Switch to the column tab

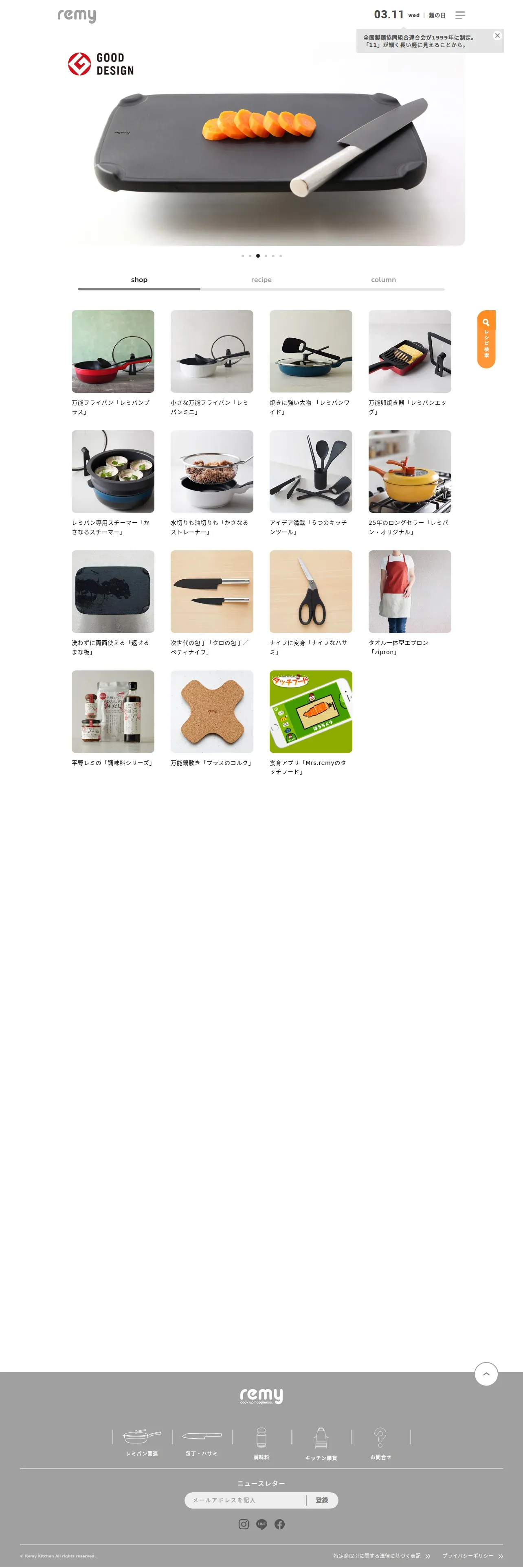coord(384,280)
